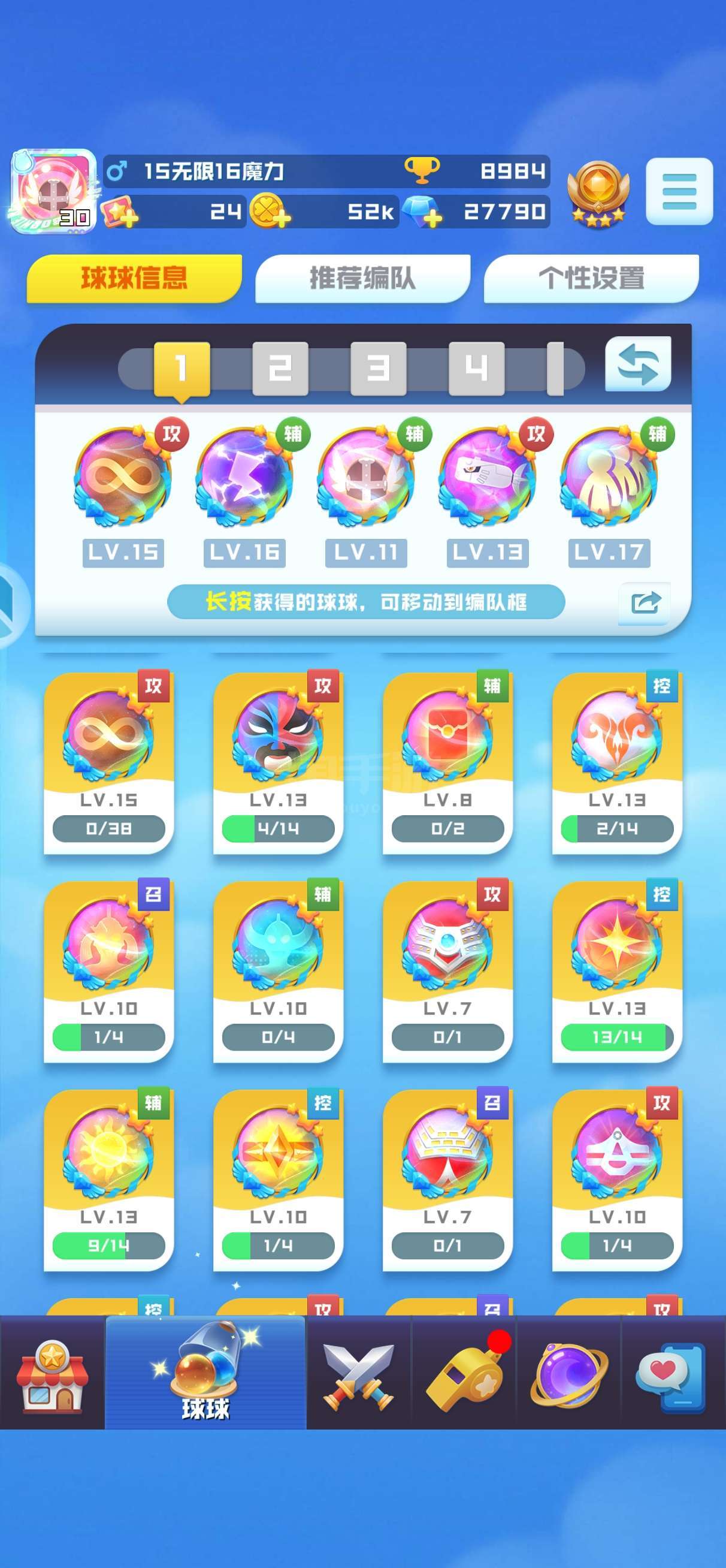Select the 球球信息 tab
This screenshot has height=1568, width=726.
pos(135,278)
